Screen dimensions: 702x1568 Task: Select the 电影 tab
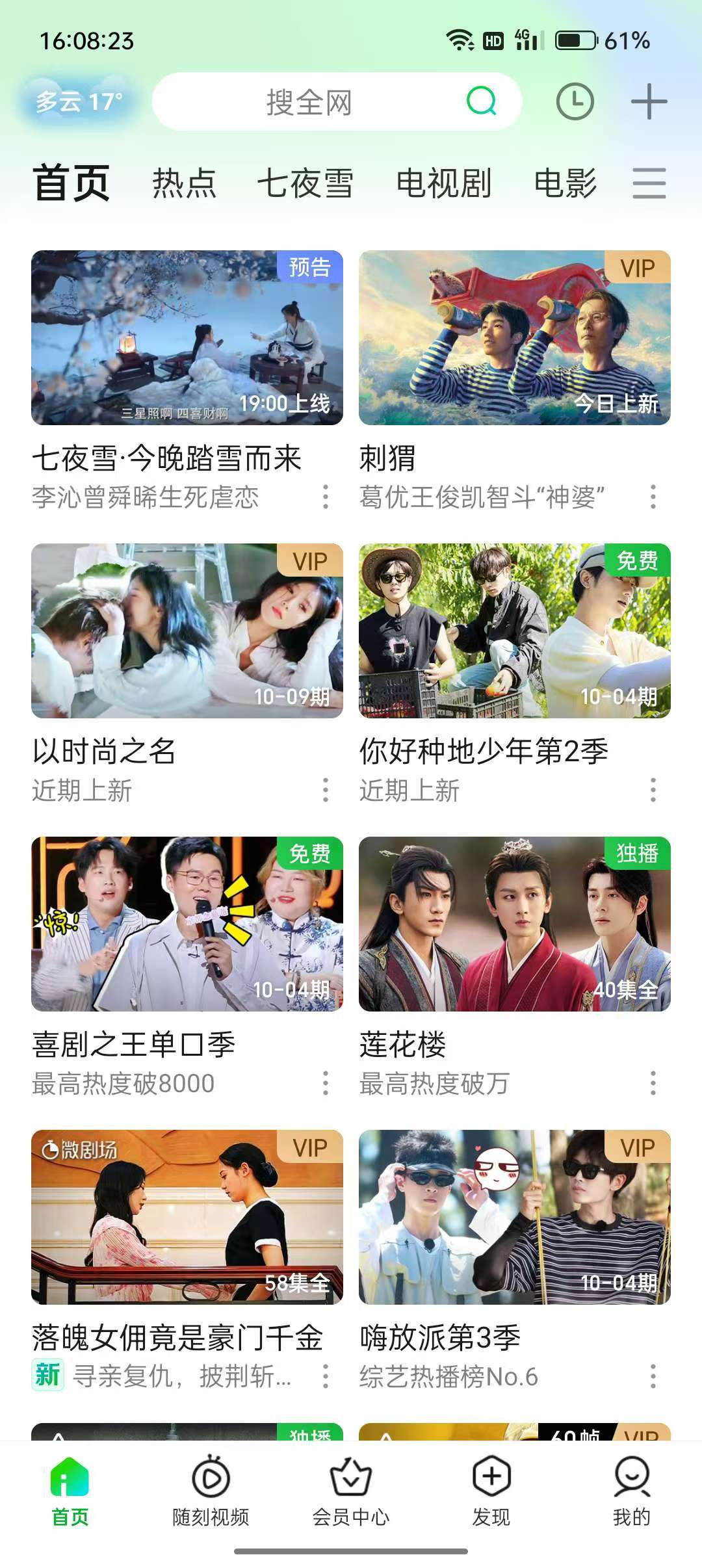coord(565,183)
